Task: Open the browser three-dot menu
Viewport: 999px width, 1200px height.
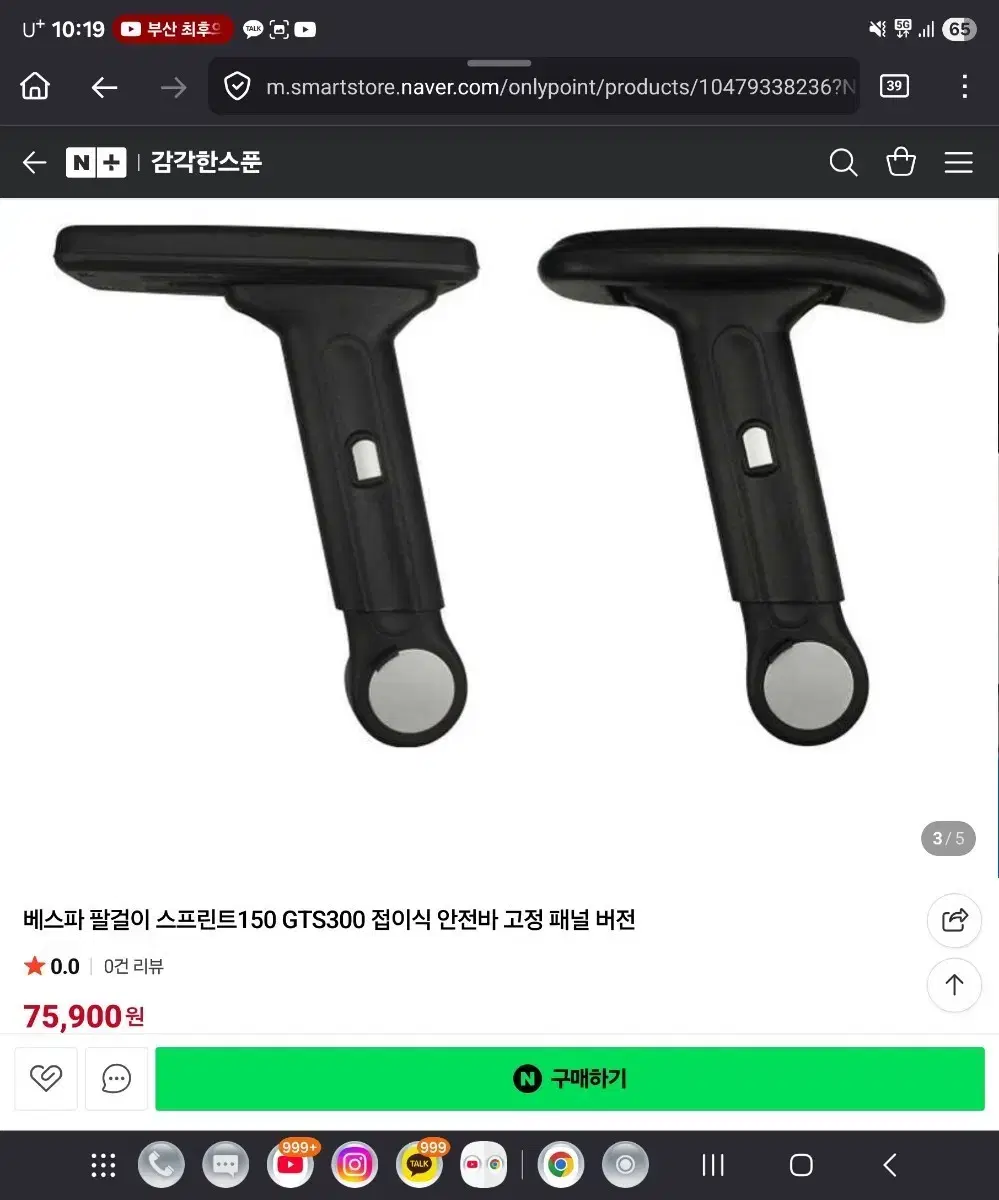Action: point(963,86)
